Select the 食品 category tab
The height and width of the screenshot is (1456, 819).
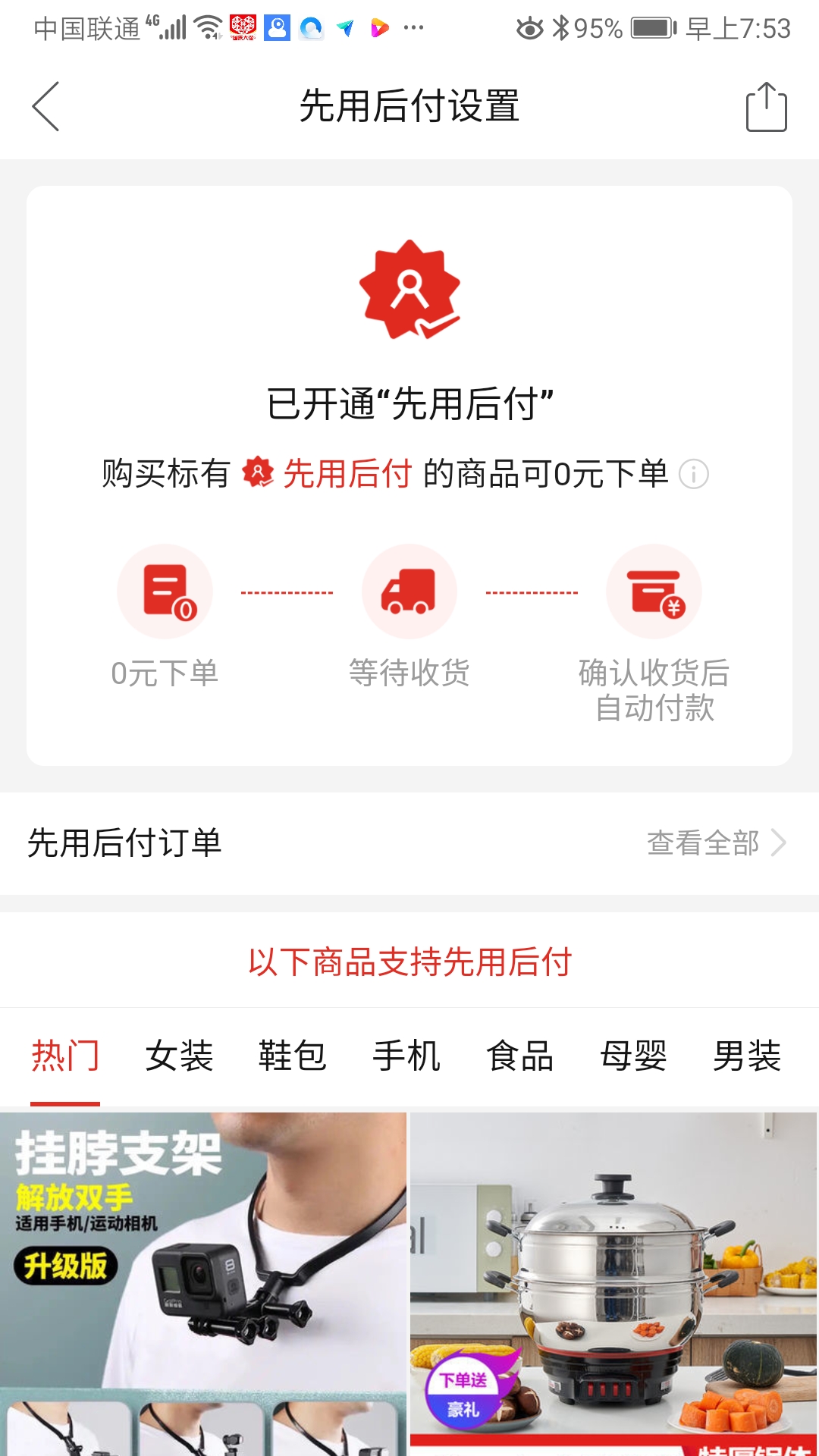(x=521, y=1054)
